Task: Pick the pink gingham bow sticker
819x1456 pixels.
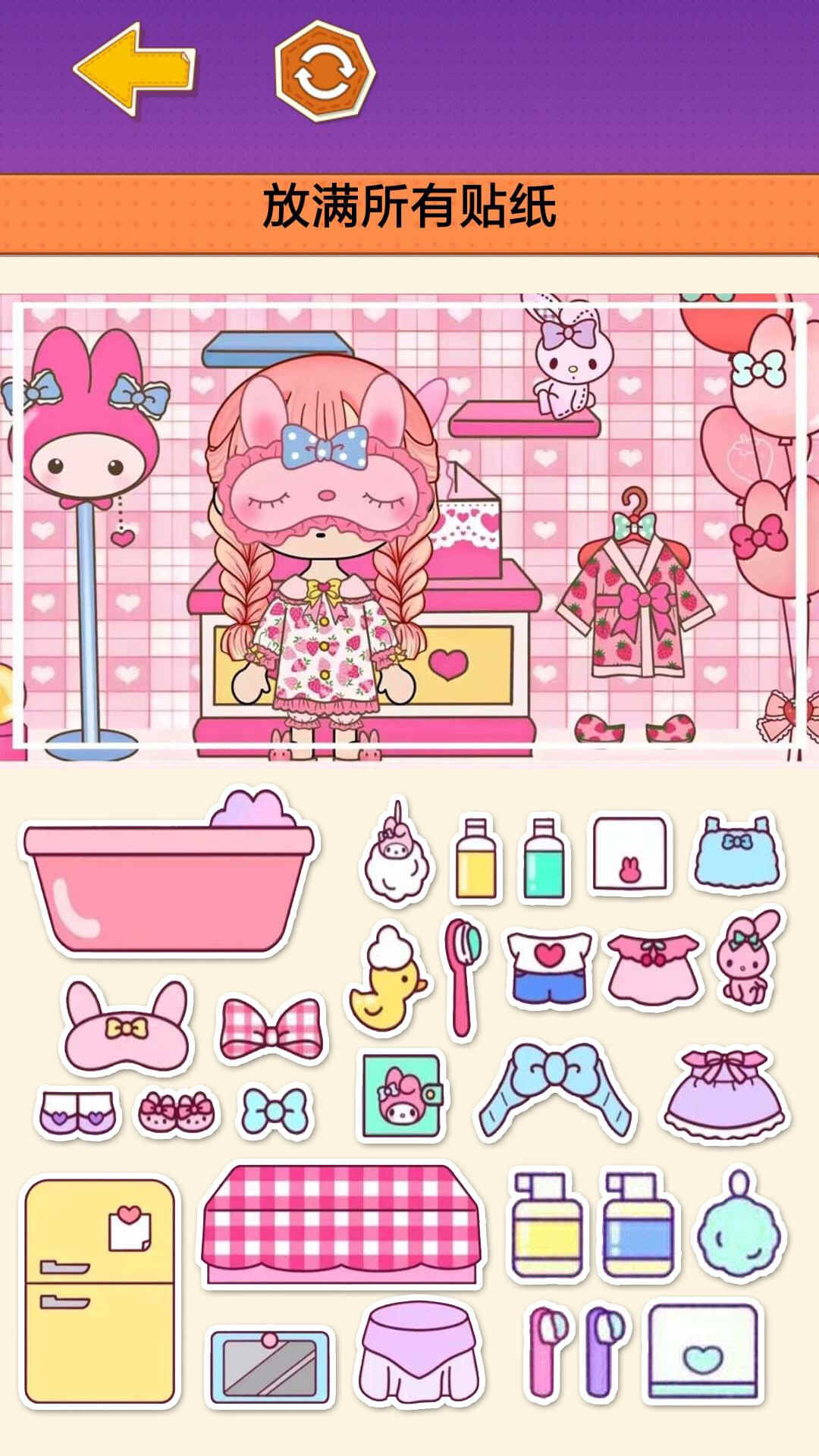Action: (271, 1030)
